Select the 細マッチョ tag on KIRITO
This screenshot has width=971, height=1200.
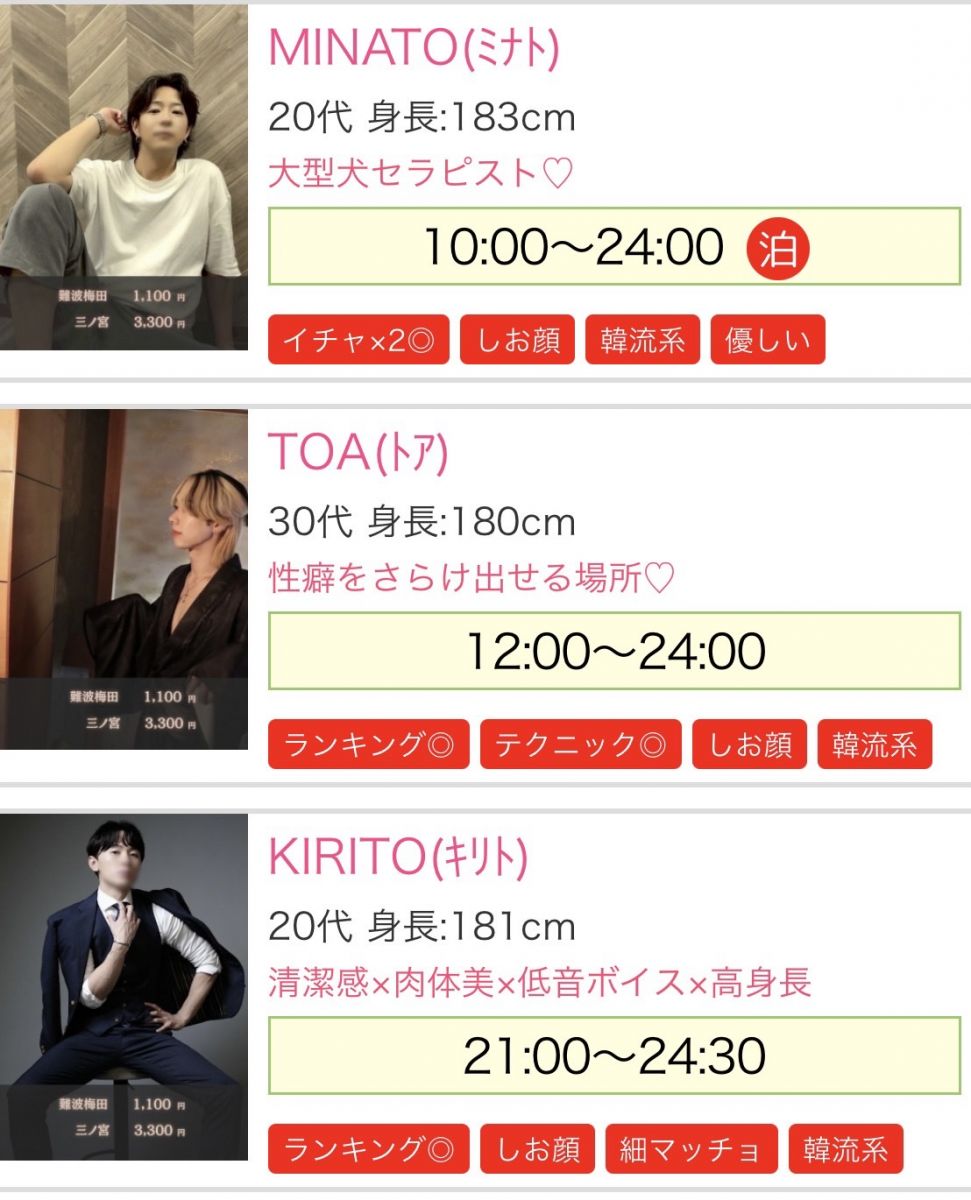pyautogui.click(x=690, y=1149)
